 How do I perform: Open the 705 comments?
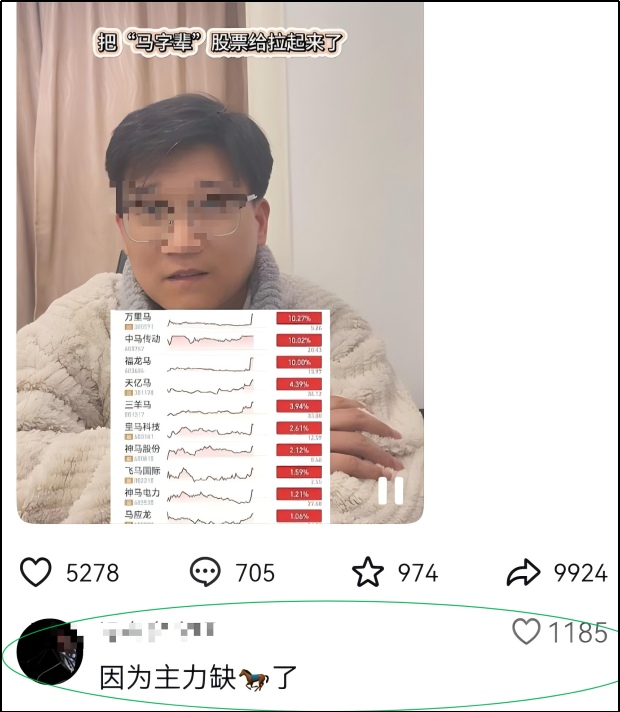205,572
